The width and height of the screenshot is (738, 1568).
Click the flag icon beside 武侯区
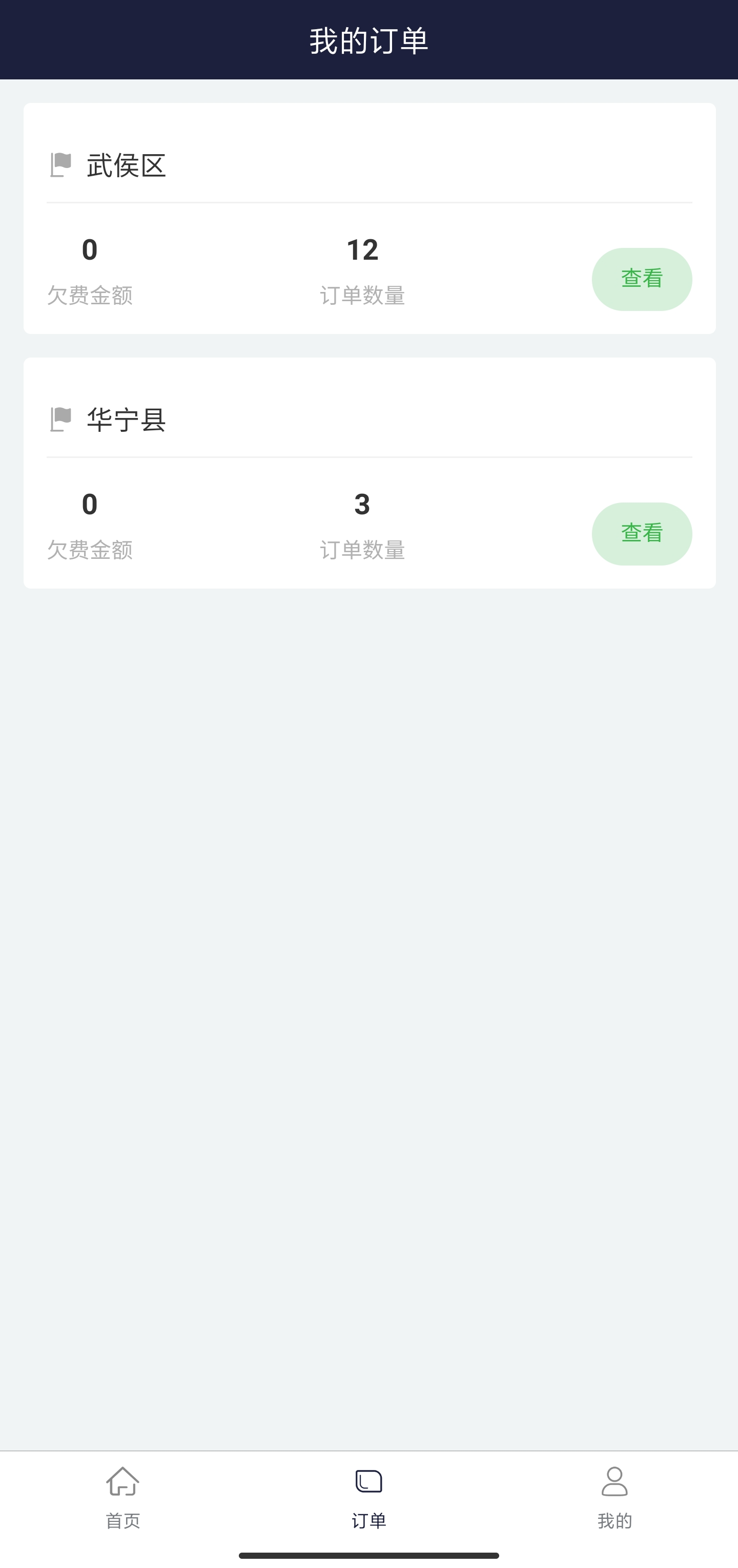[x=59, y=165]
